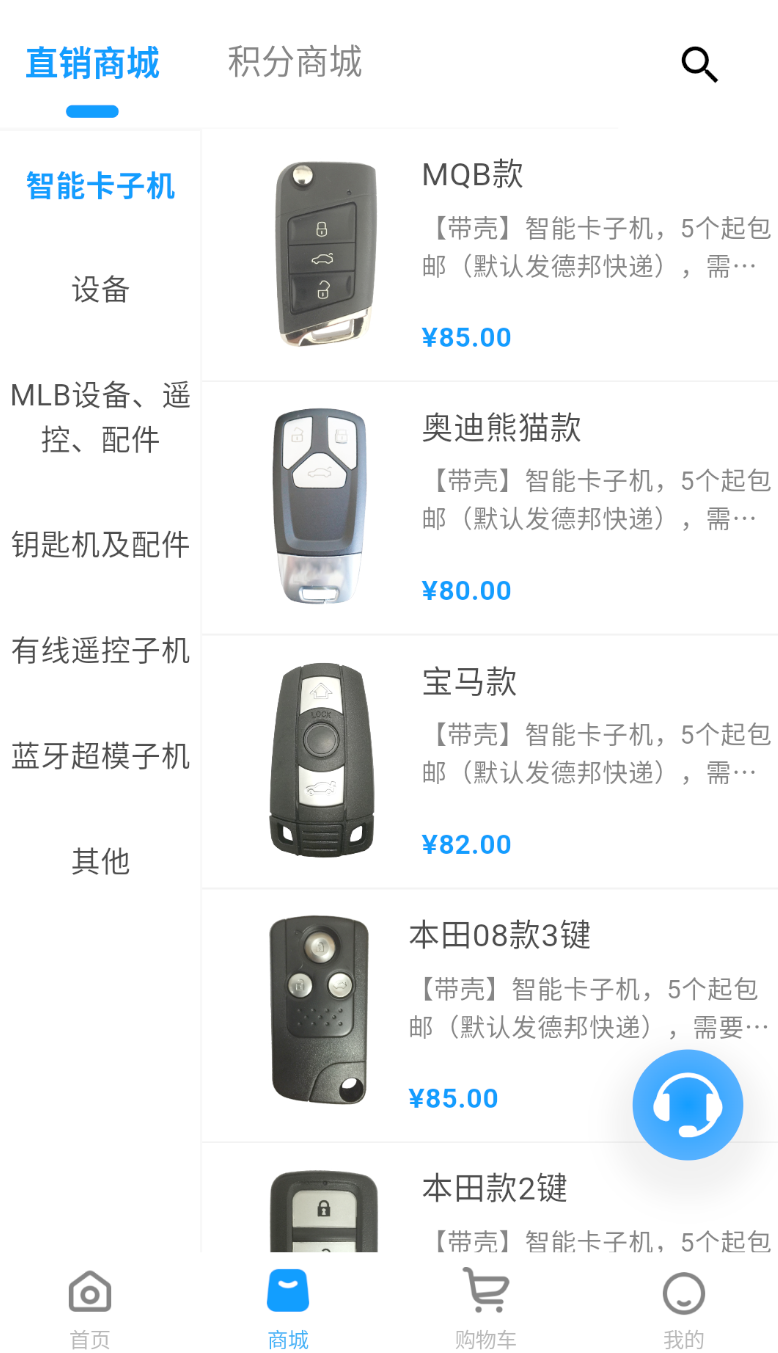The width and height of the screenshot is (778, 1353).
Task: Open the search icon
Action: 699,65
